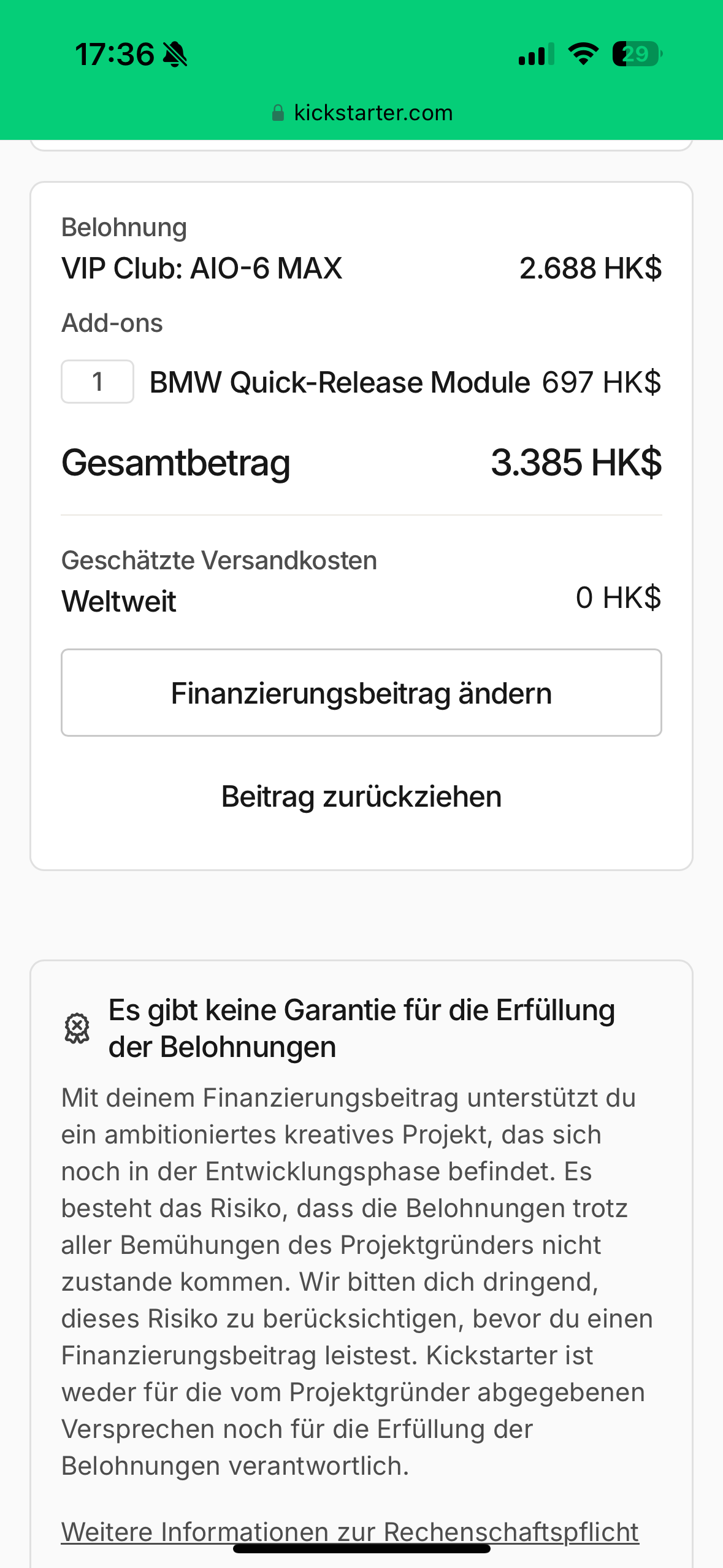The width and height of the screenshot is (723, 1568).
Task: Withdraw pledge via Beitrag zurückziehen
Action: [x=361, y=797]
